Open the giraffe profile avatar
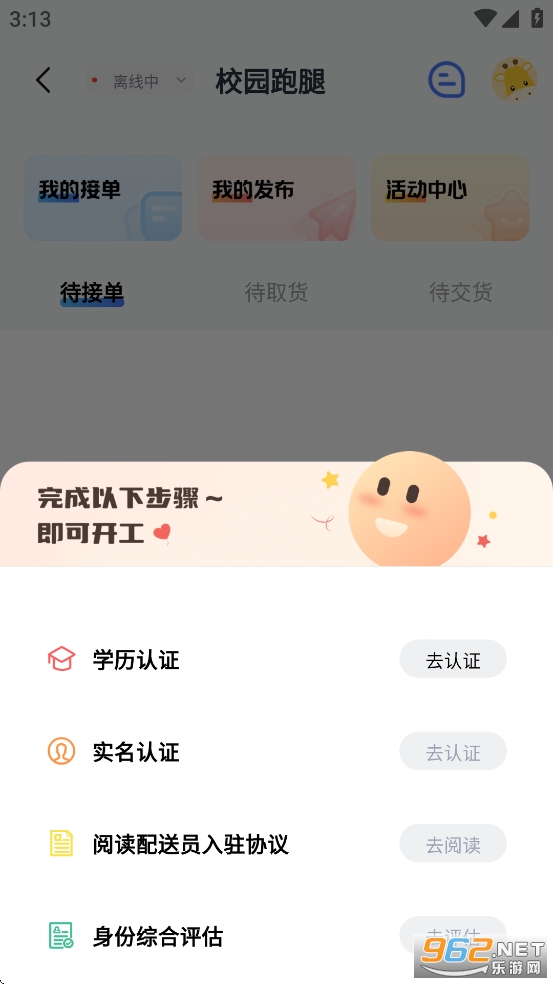553x984 pixels. pyautogui.click(x=515, y=80)
